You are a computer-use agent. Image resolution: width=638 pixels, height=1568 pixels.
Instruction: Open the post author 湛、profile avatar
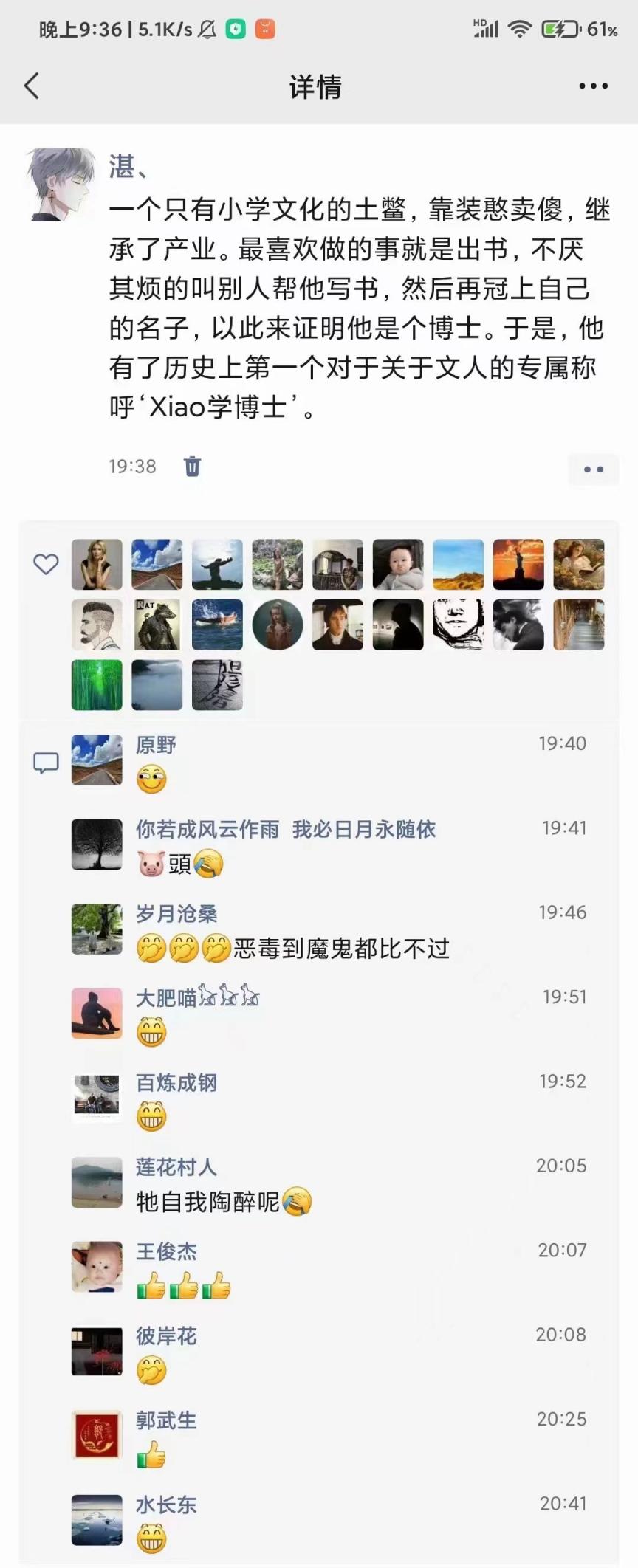click(x=62, y=184)
